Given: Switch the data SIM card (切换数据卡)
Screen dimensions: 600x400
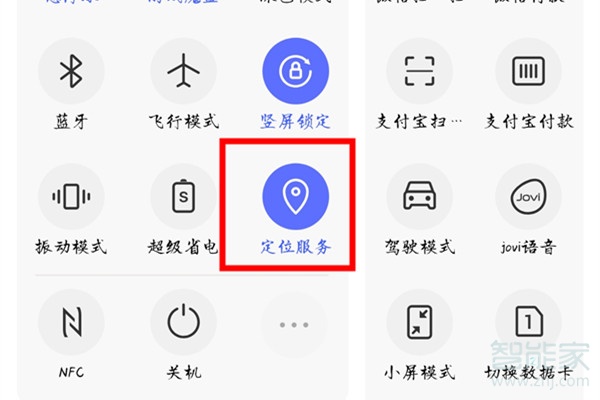Looking at the screenshot, I should [529, 324].
